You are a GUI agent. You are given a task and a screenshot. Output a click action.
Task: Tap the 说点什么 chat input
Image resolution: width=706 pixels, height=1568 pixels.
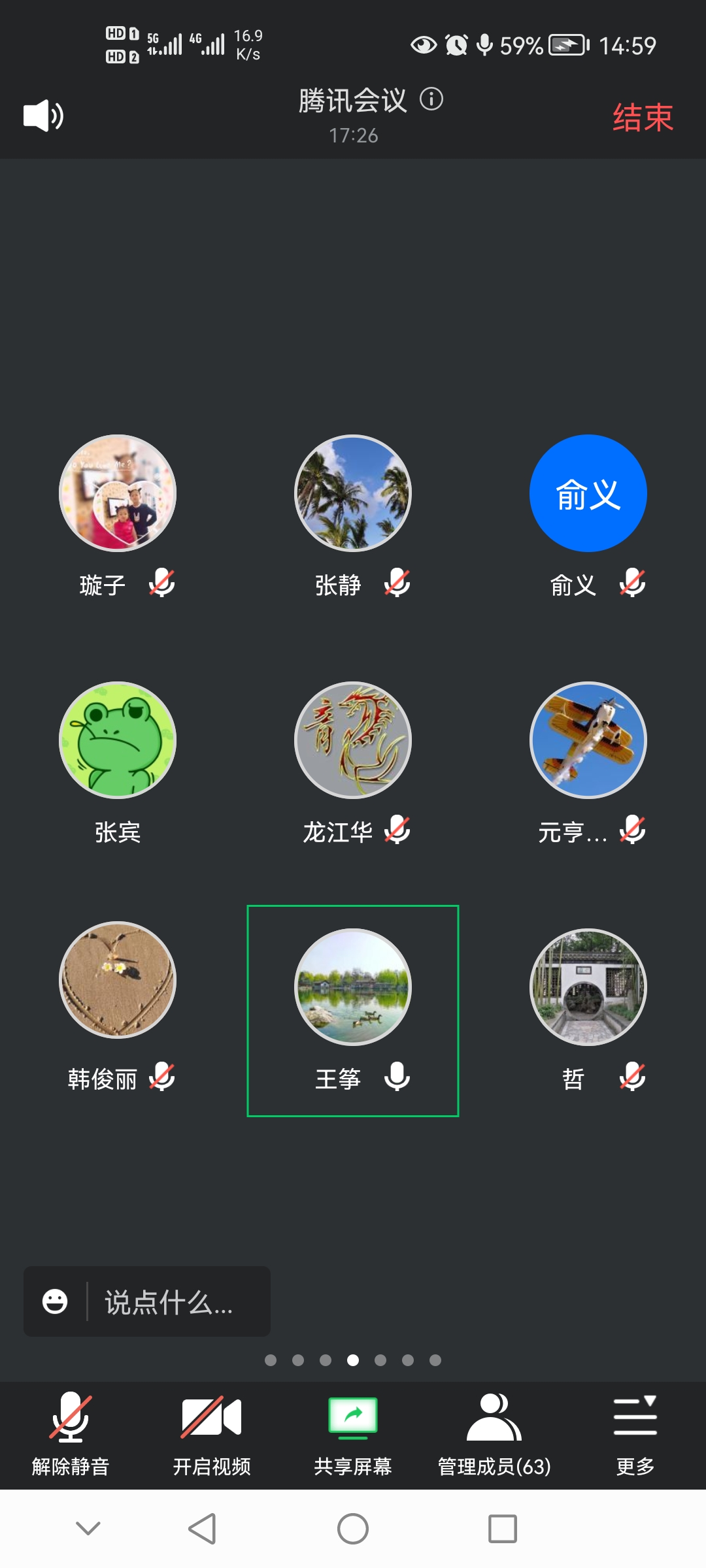[170, 1302]
